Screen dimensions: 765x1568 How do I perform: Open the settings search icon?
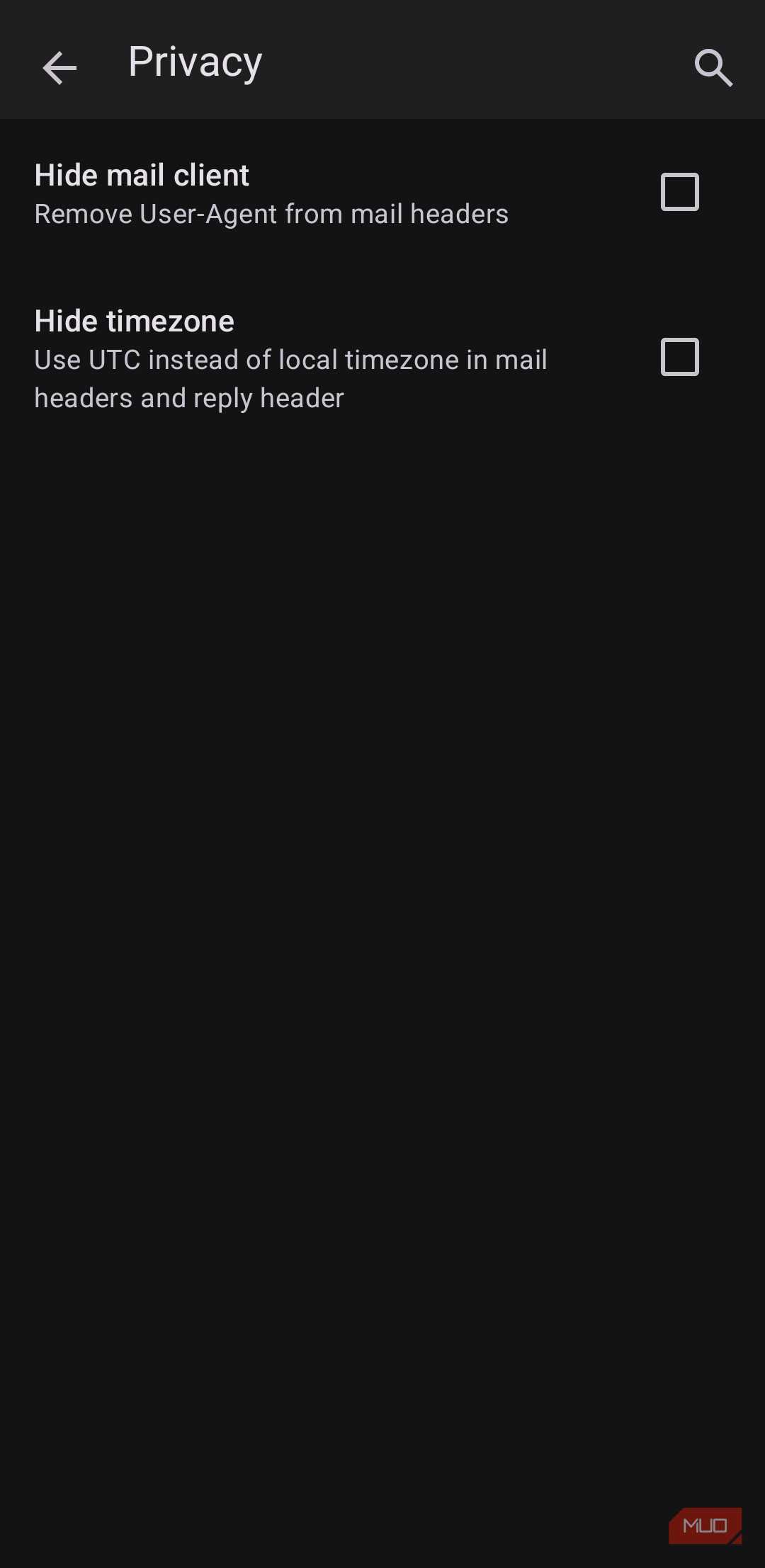click(x=713, y=68)
